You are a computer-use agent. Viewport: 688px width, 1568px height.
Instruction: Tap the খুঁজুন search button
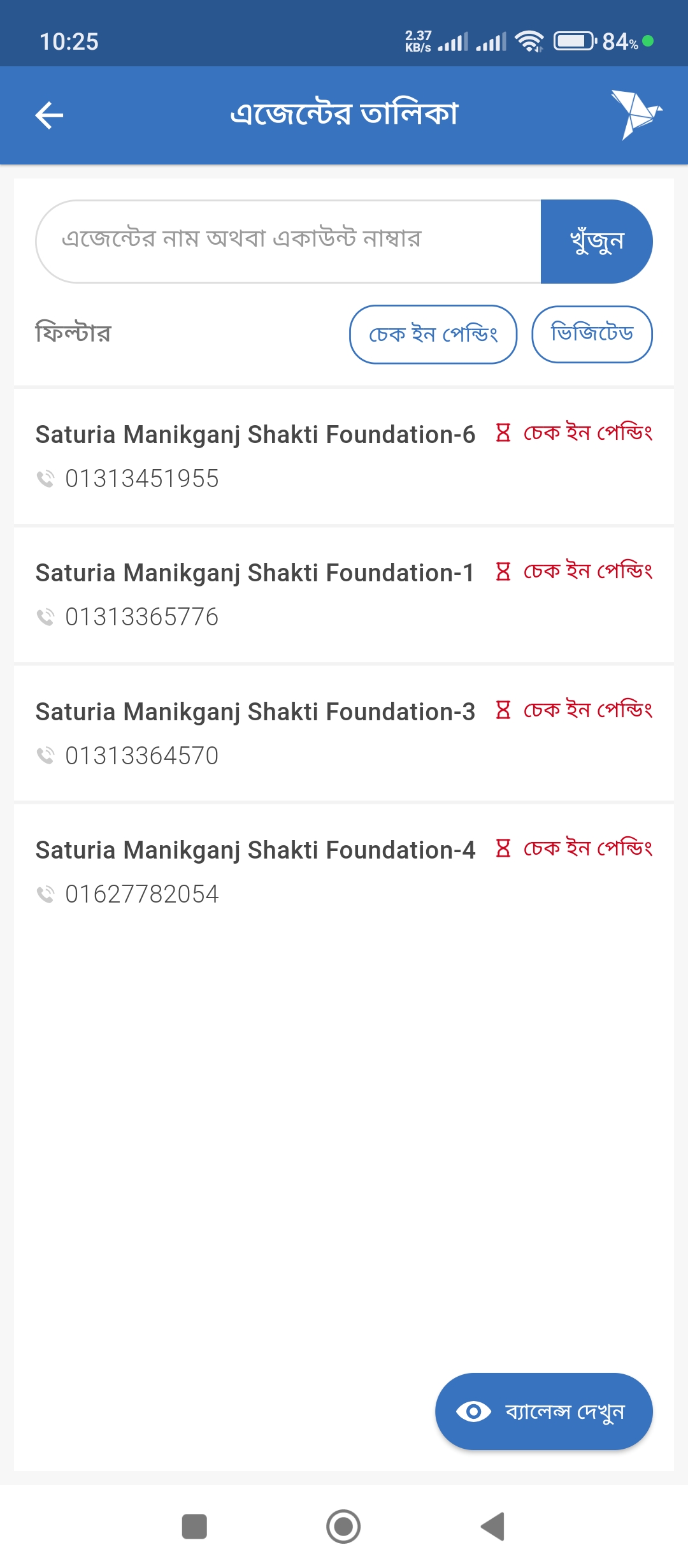(596, 242)
